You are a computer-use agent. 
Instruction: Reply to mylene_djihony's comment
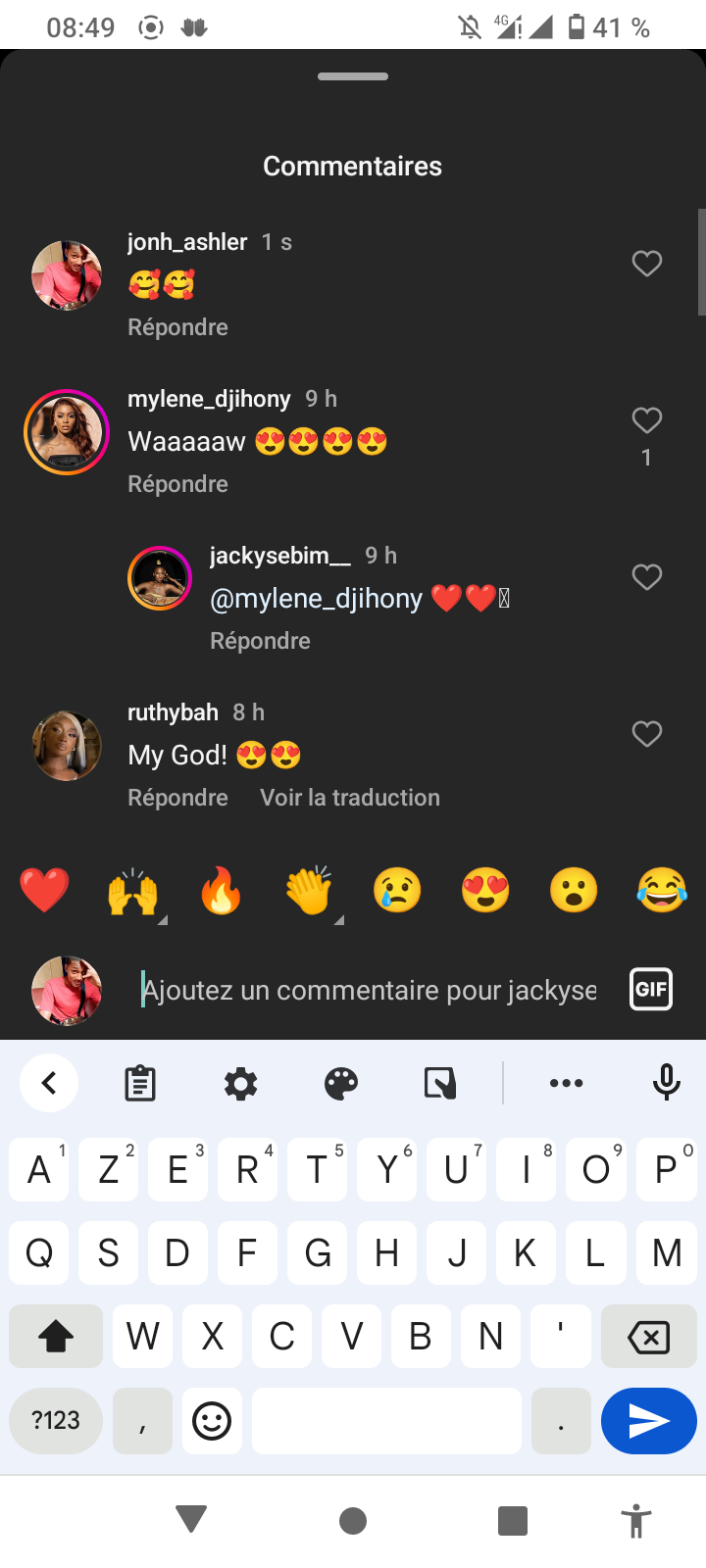(177, 484)
